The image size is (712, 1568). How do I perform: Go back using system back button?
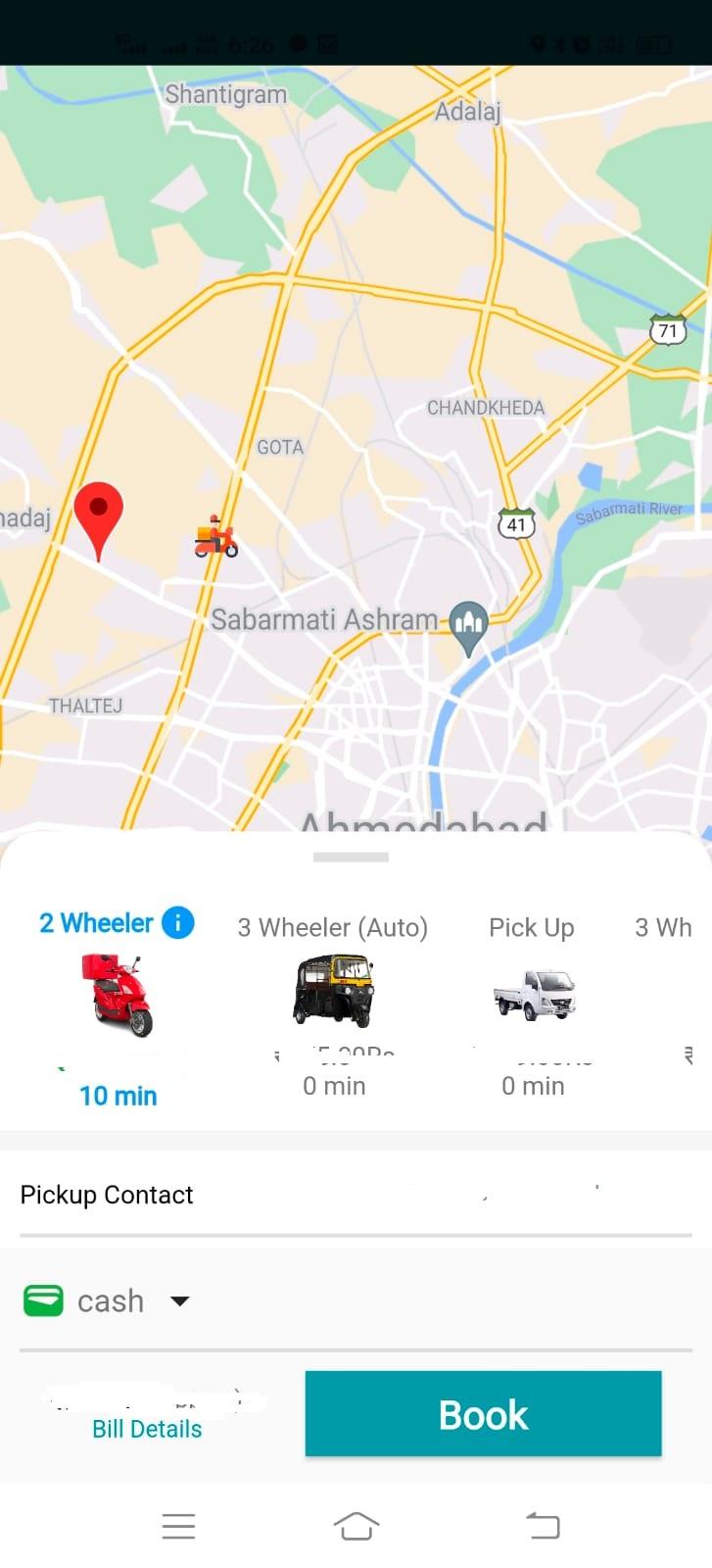[x=543, y=1525]
